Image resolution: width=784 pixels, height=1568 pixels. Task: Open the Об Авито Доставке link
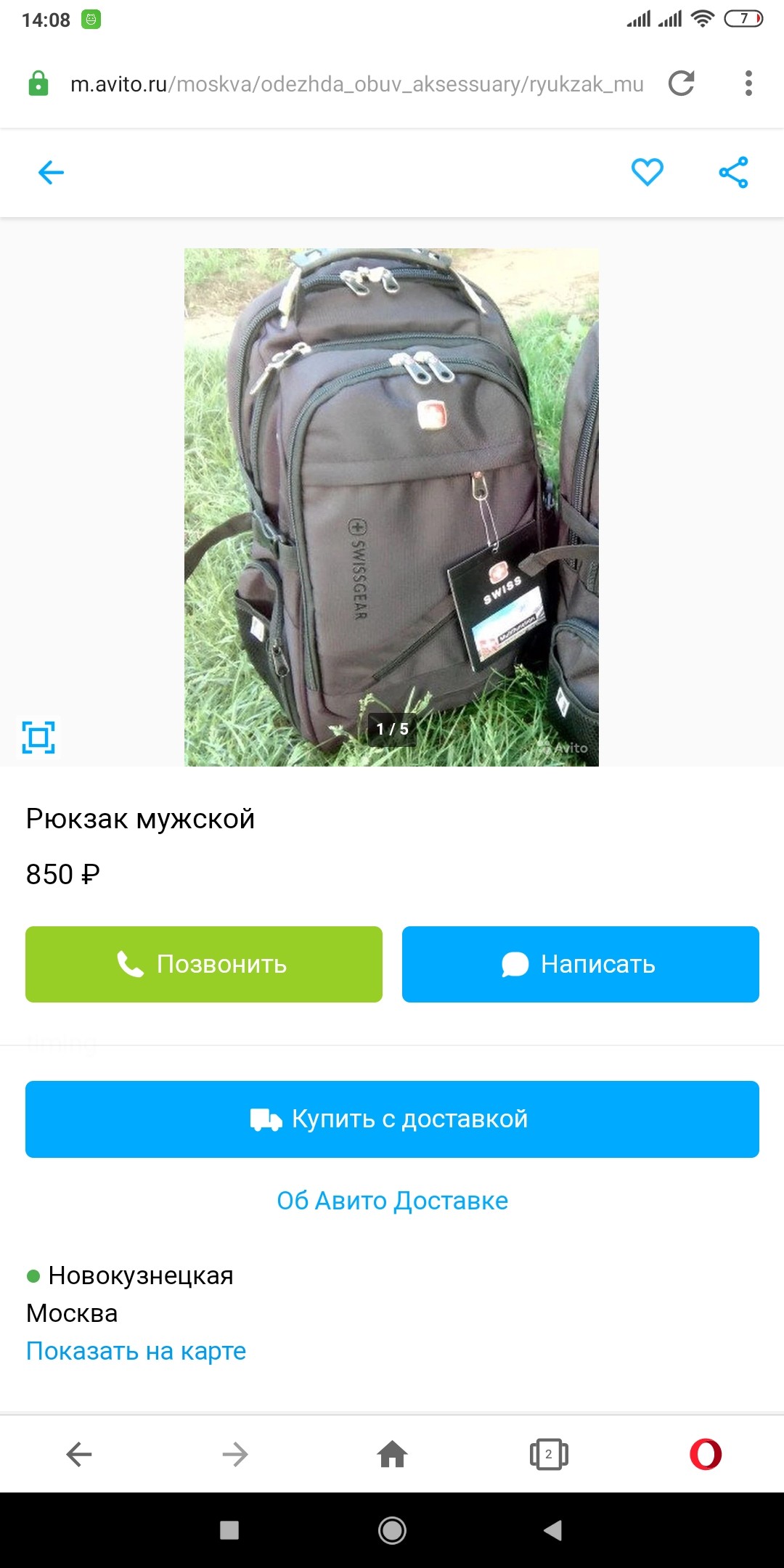(x=392, y=1201)
